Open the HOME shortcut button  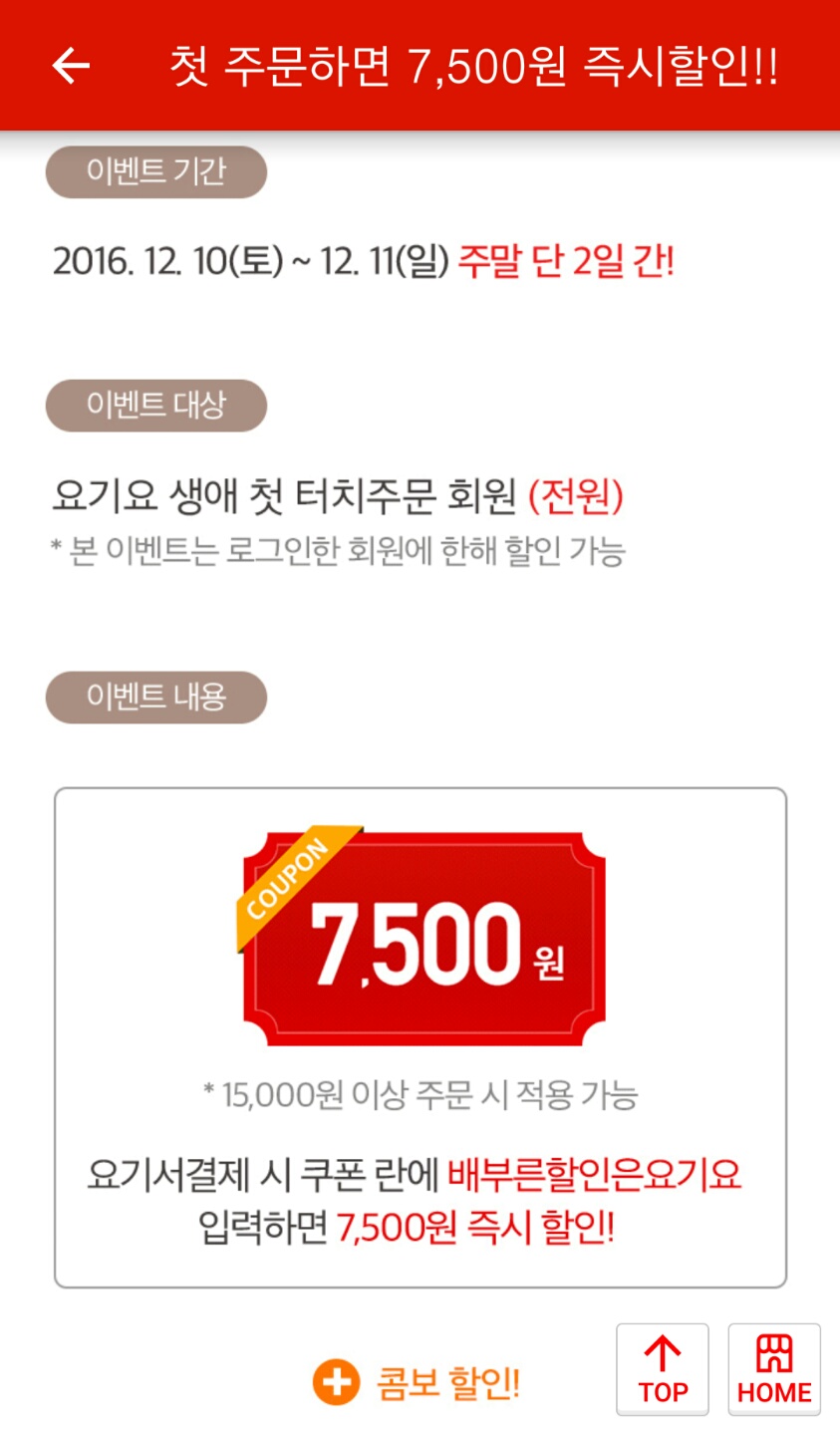tap(774, 1369)
